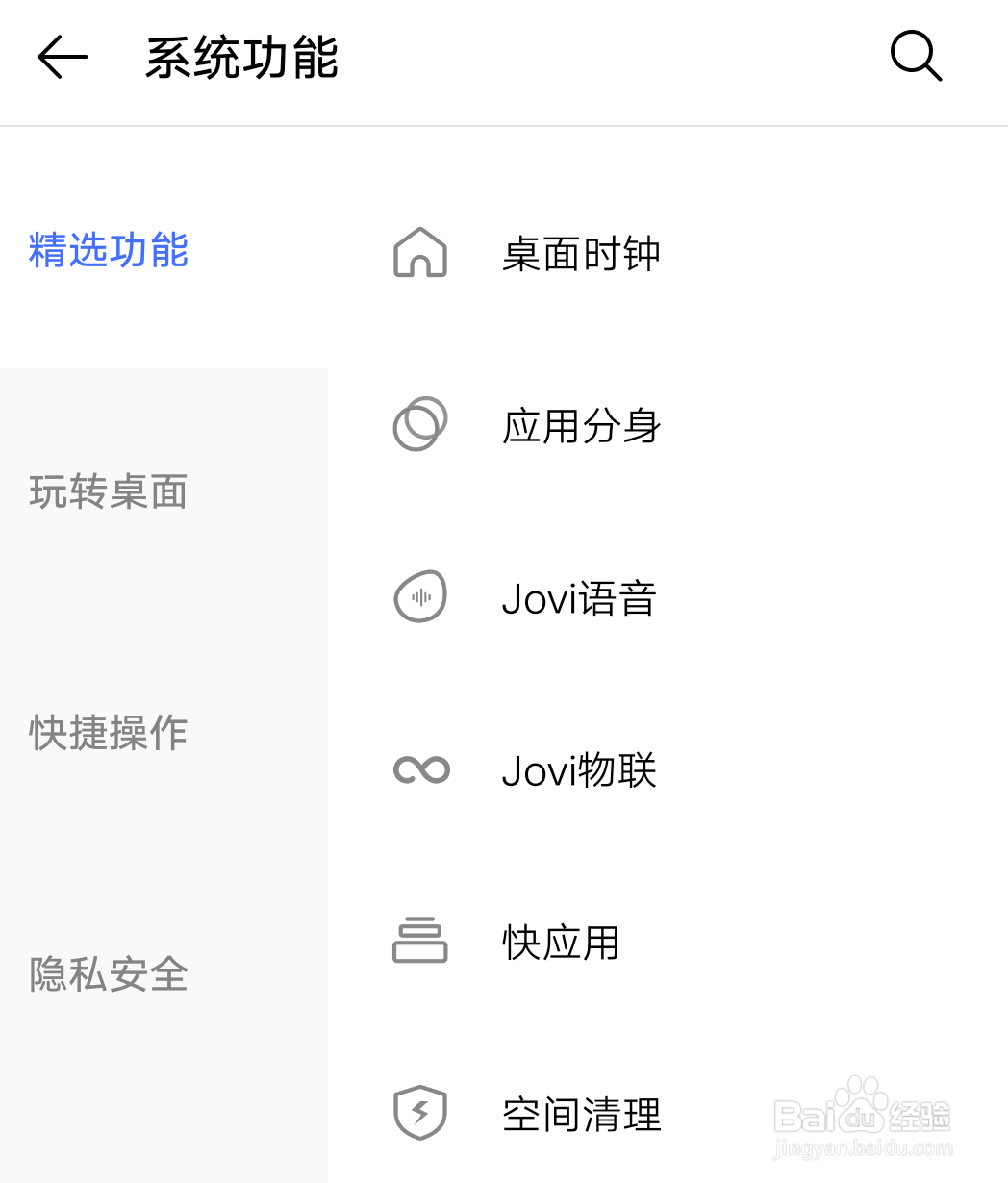The image size is (1008, 1183).
Task: Go back using the arrow icon
Action: (61, 56)
